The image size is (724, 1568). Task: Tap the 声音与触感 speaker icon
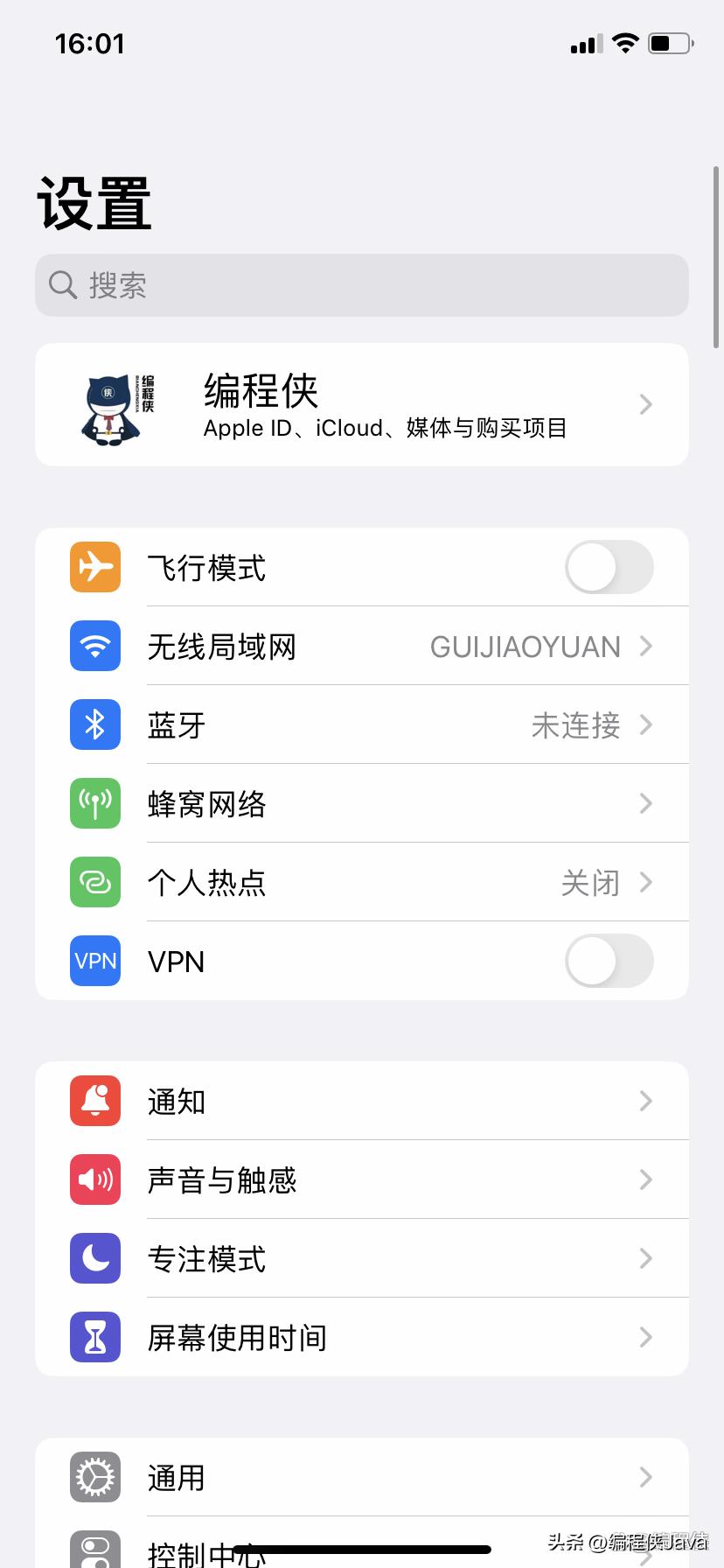(x=94, y=1179)
